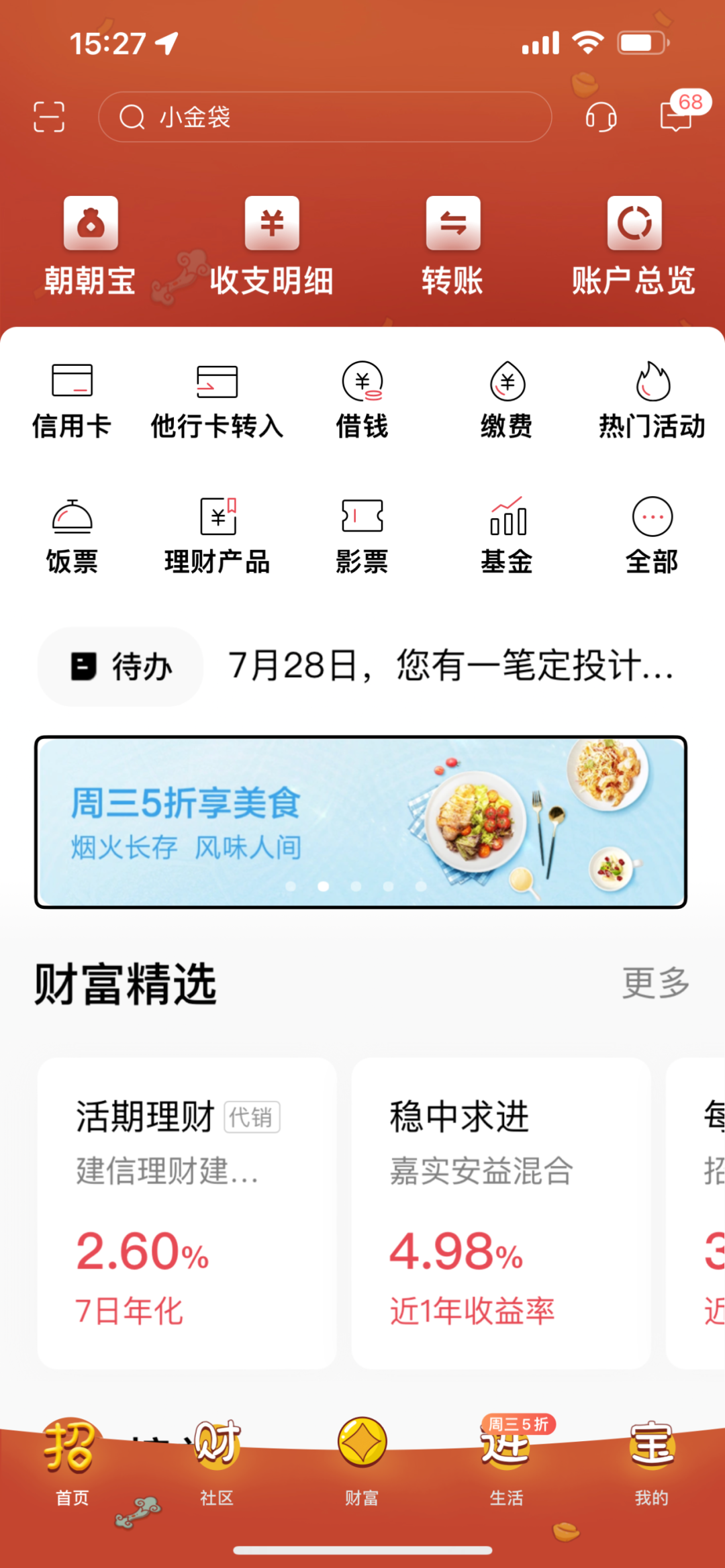Image resolution: width=725 pixels, height=1568 pixels.
Task: Open 账户总览
Action: [634, 246]
